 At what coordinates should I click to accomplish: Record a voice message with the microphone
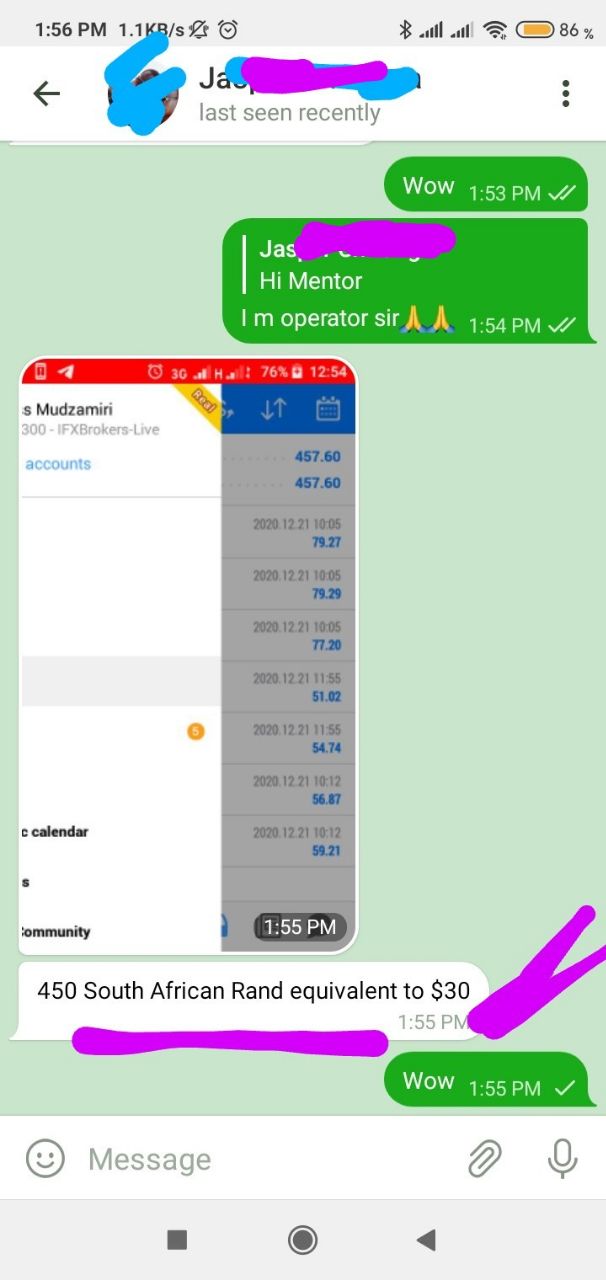[x=562, y=1159]
